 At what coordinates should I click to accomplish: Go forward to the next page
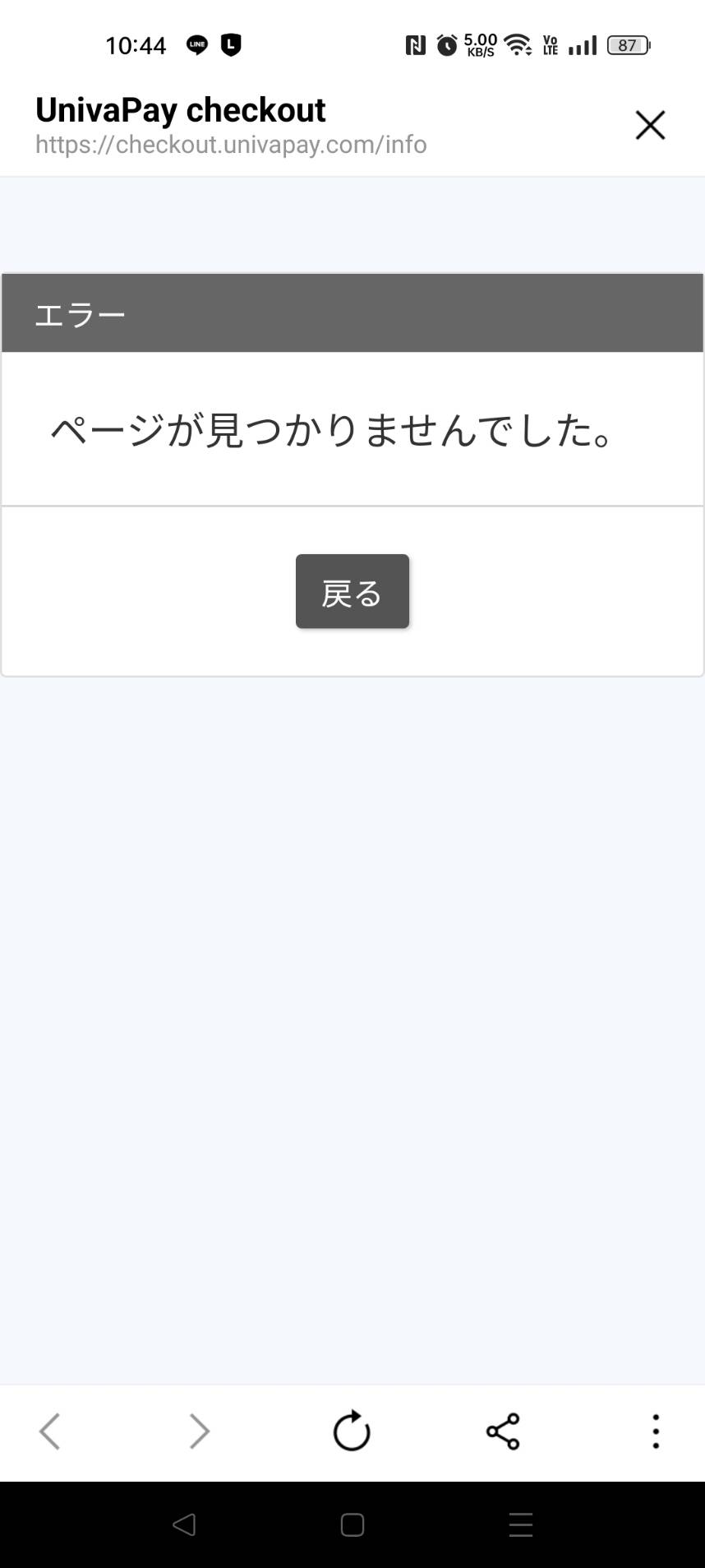tap(200, 1432)
